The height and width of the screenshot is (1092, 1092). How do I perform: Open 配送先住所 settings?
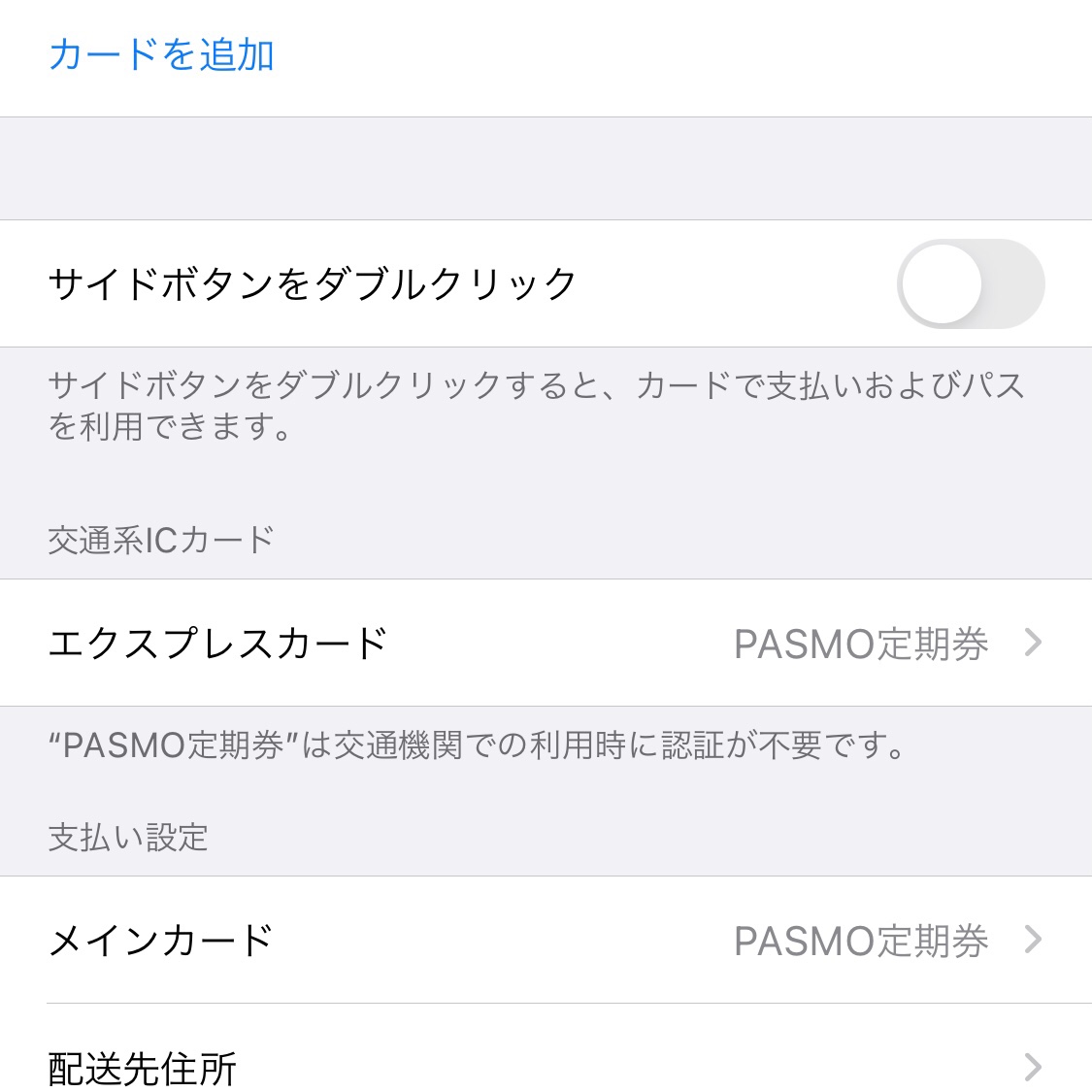click(x=546, y=1066)
